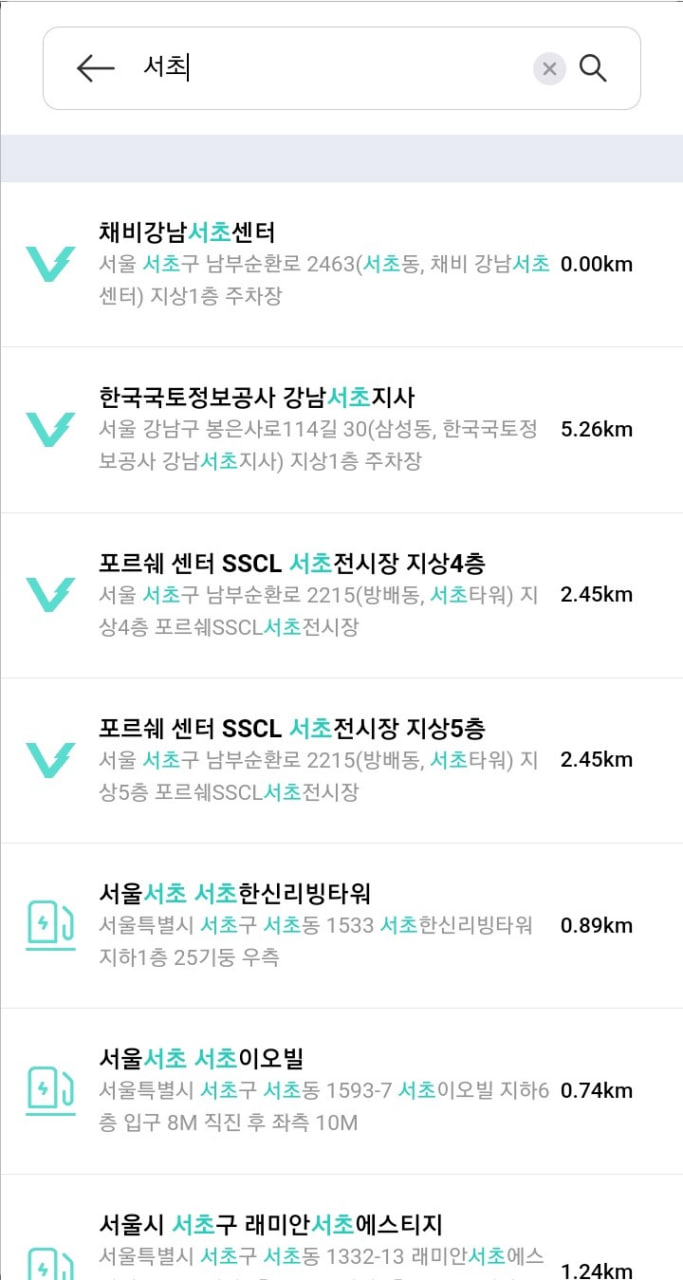Tap the magnifier search icon
Viewport: 683px width, 1280px height.
(x=593, y=68)
